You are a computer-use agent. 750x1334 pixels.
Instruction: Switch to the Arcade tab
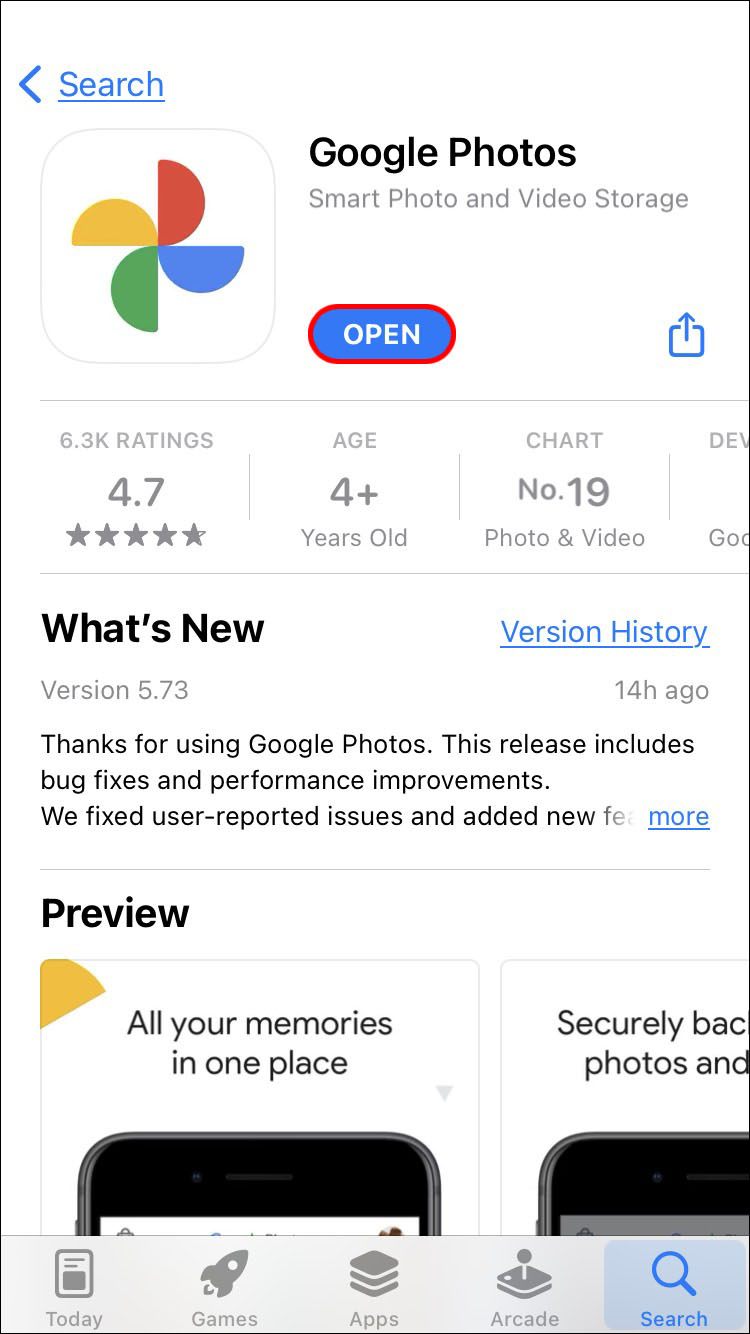524,1288
